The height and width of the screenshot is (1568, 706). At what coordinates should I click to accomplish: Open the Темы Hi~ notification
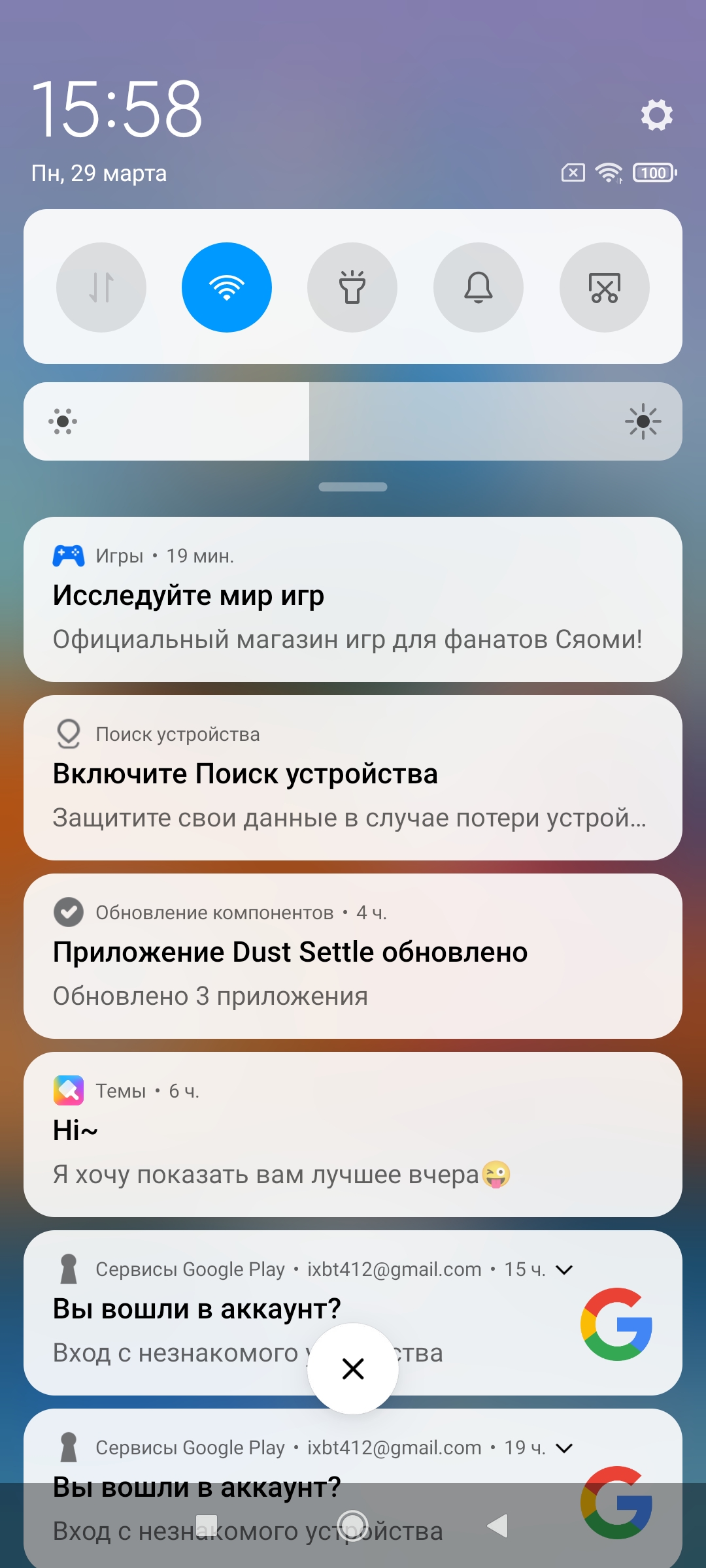(x=353, y=1134)
